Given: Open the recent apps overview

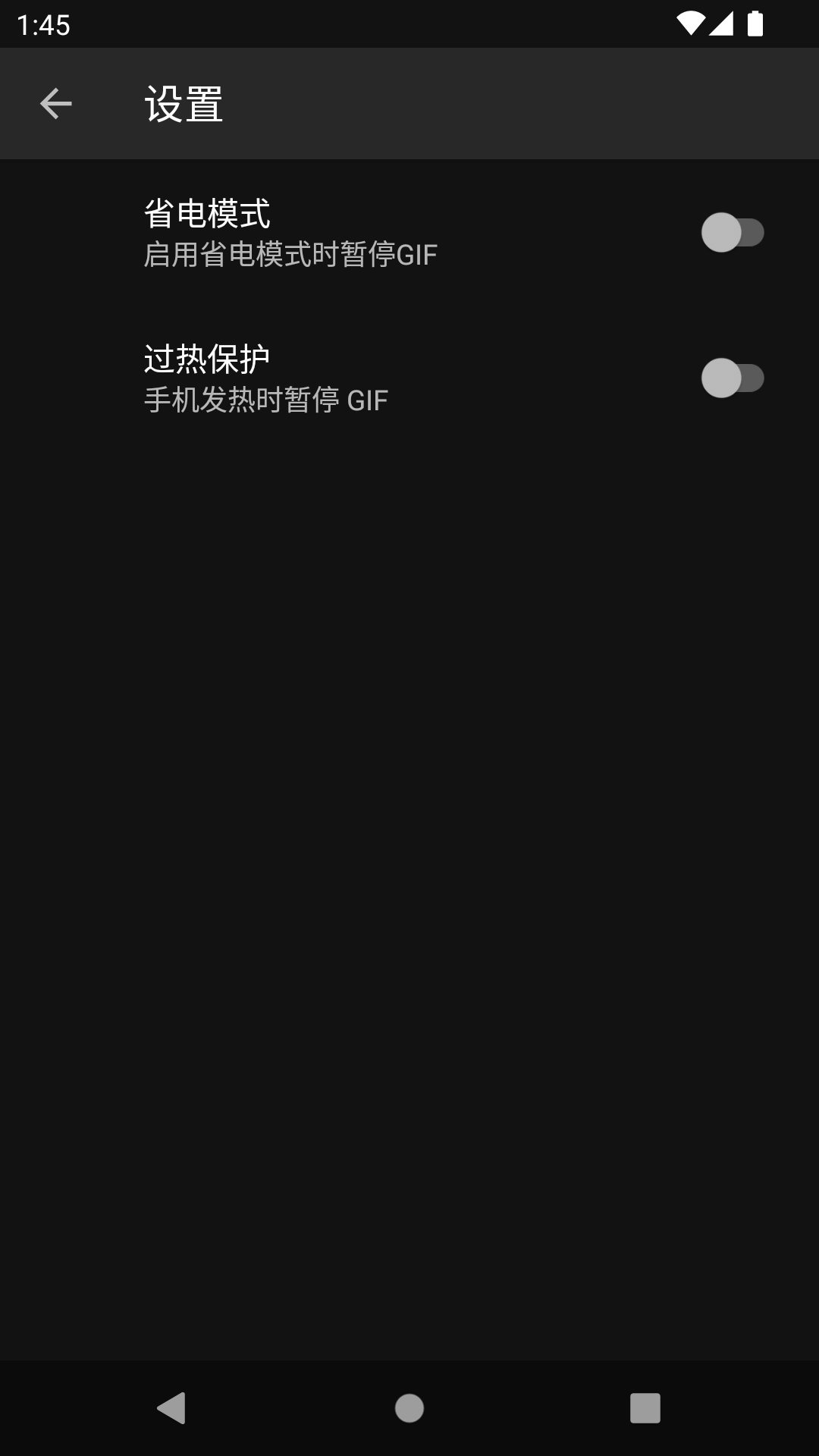Looking at the screenshot, I should point(645,1408).
